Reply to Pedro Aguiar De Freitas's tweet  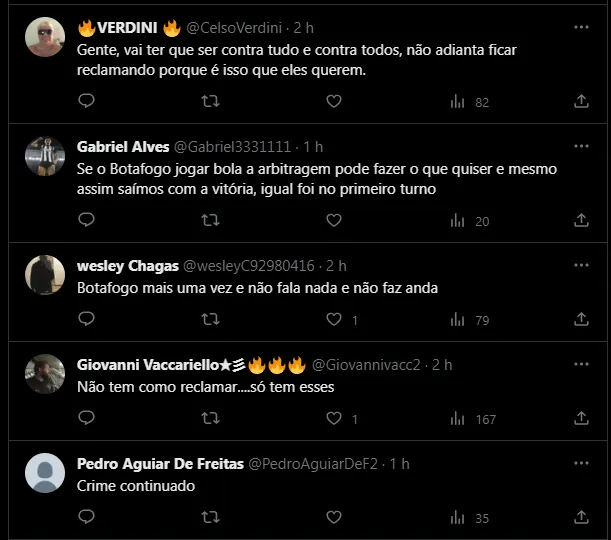coord(86,517)
